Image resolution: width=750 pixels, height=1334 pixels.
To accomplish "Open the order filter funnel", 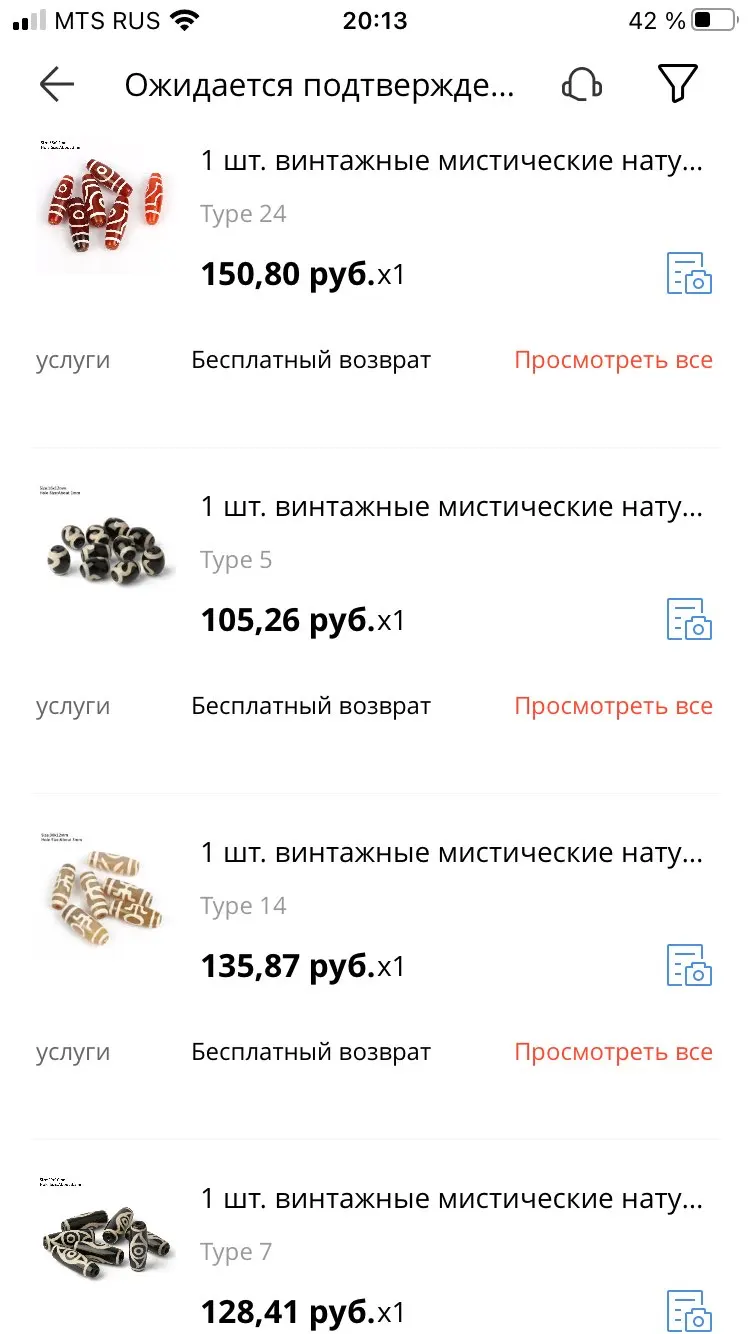I will [x=678, y=85].
